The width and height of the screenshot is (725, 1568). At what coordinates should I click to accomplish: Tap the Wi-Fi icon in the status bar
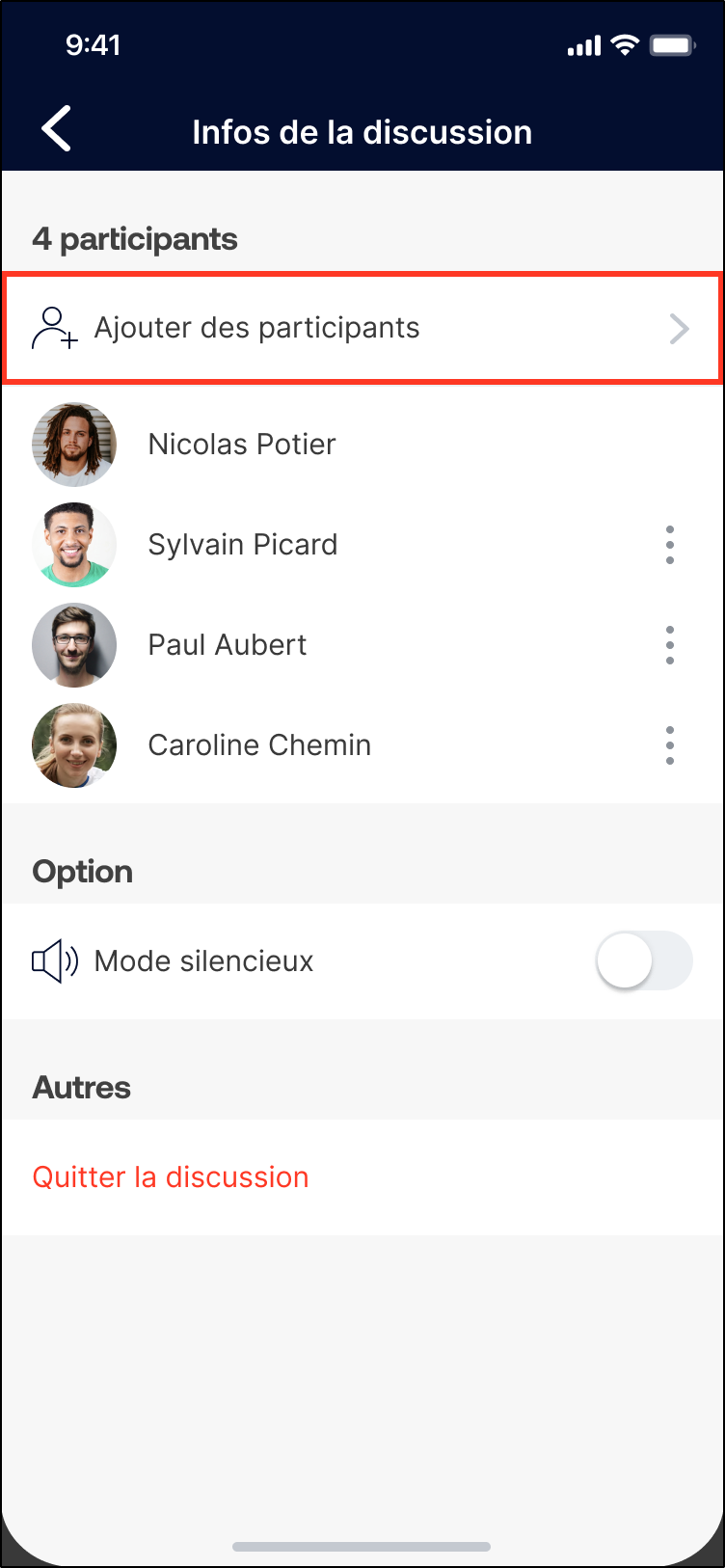626,44
